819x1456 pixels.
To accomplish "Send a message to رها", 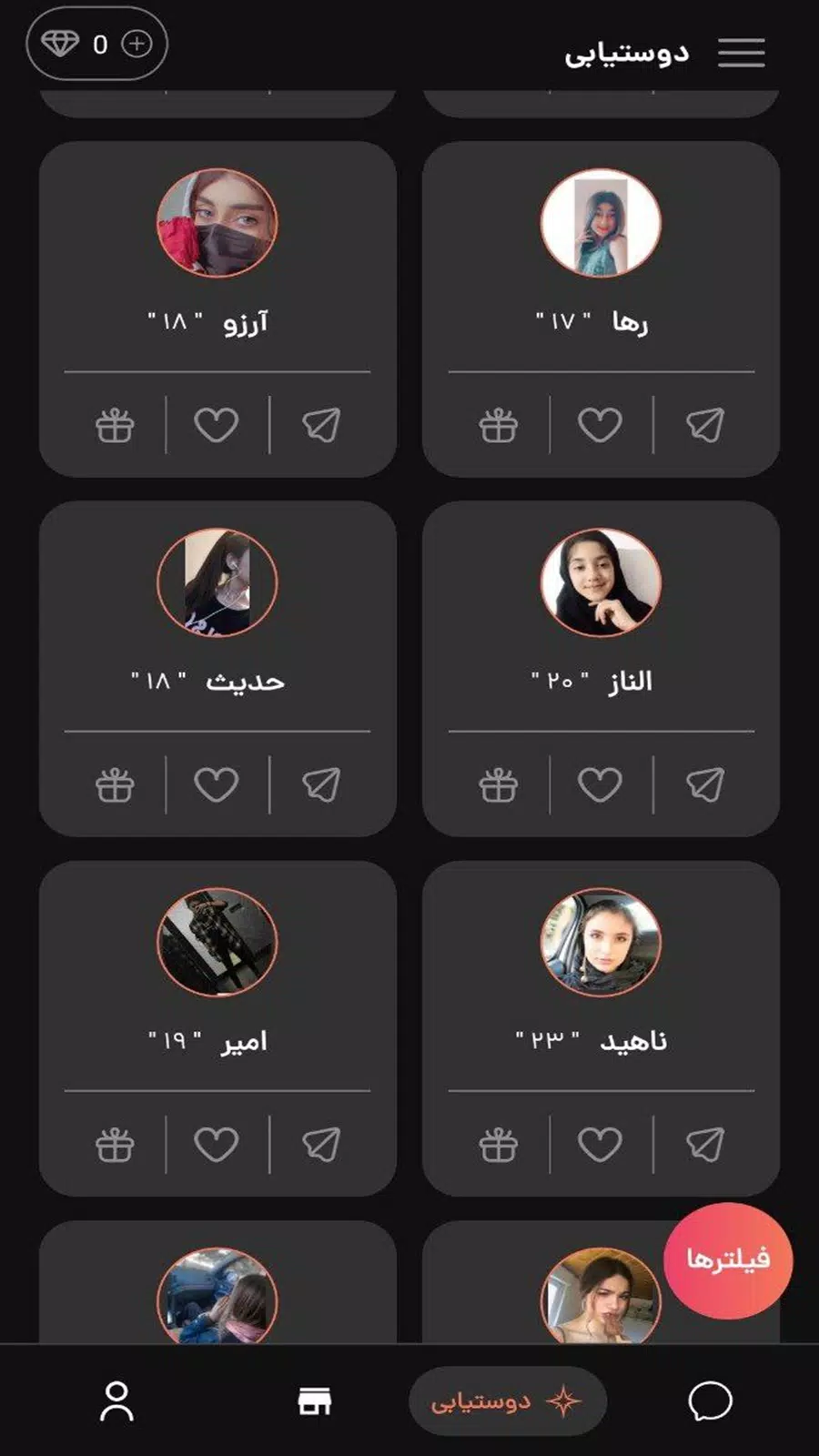I will coord(704,425).
